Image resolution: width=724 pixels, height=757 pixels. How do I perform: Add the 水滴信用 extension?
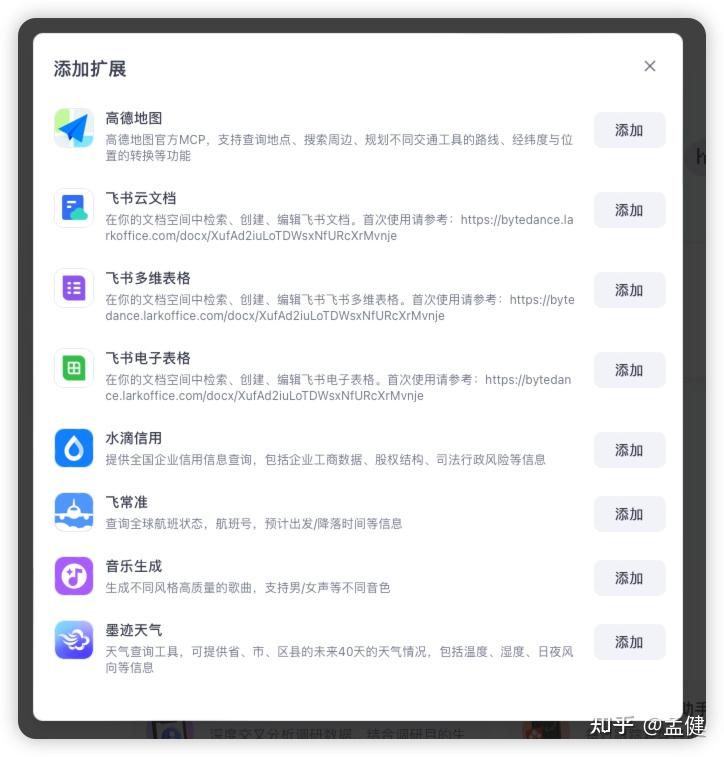pyautogui.click(x=629, y=450)
